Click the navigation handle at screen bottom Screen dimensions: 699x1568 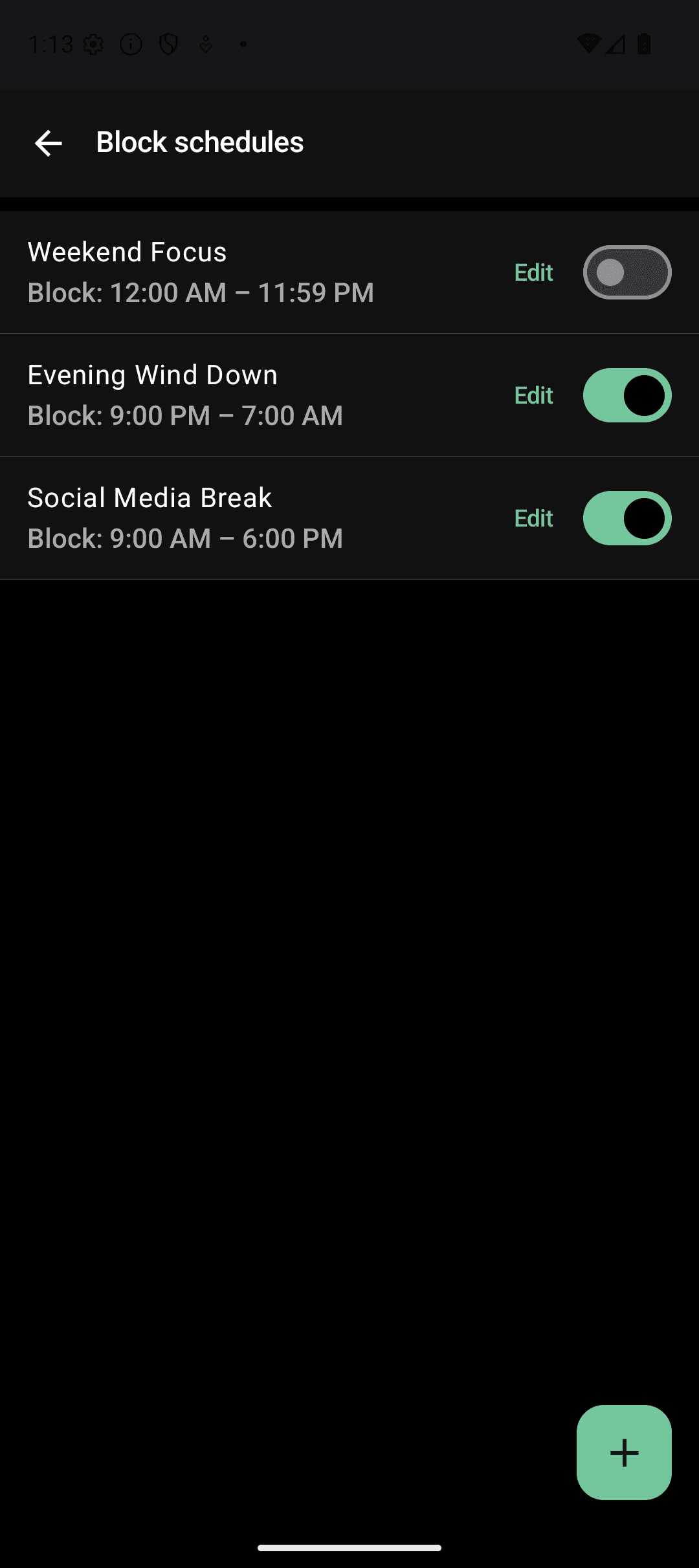(x=349, y=1547)
